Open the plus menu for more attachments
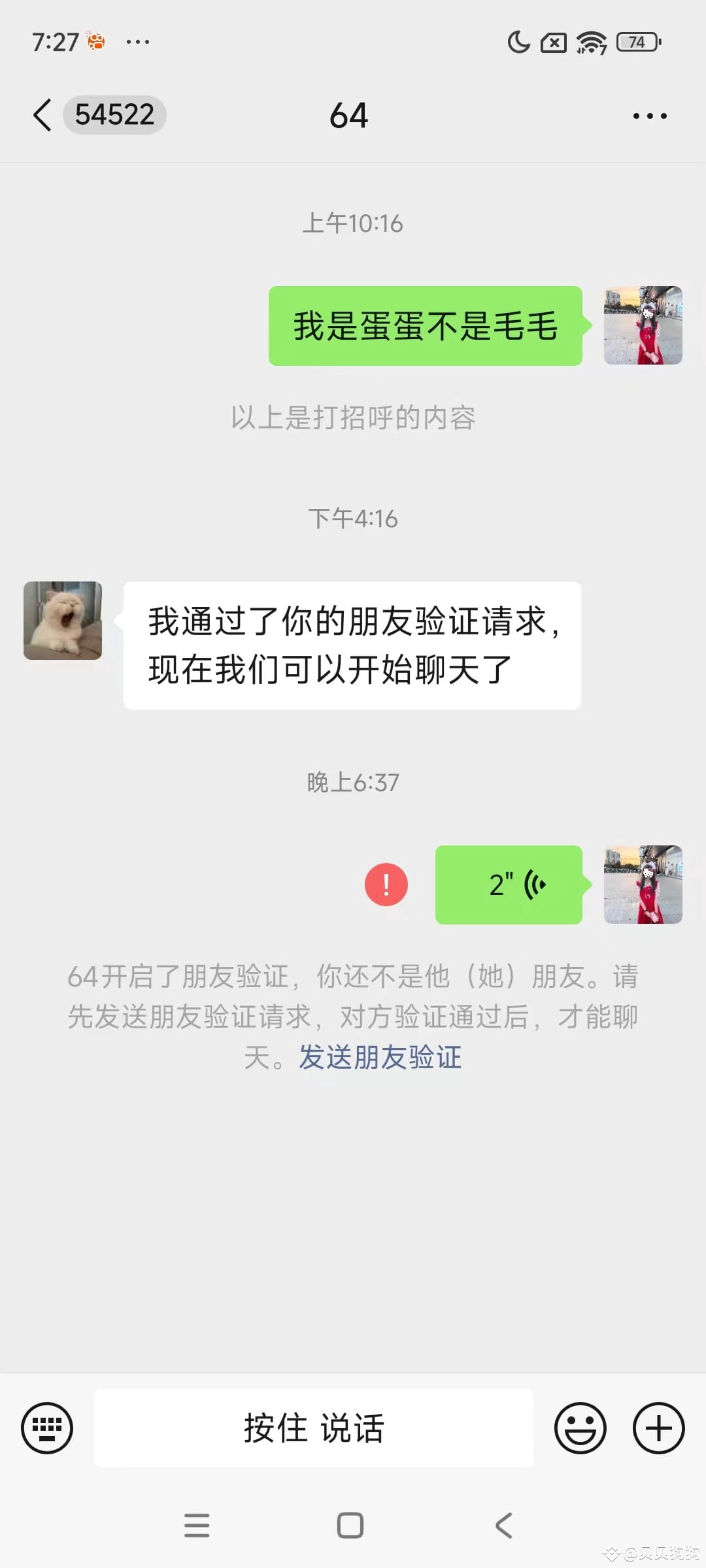 (658, 1428)
